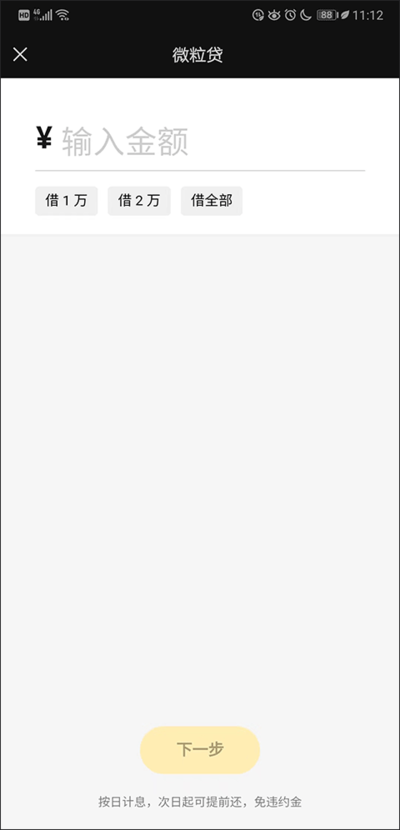This screenshot has width=400, height=830.
Task: Tap the 输入金额 amount field
Action: tap(200, 142)
